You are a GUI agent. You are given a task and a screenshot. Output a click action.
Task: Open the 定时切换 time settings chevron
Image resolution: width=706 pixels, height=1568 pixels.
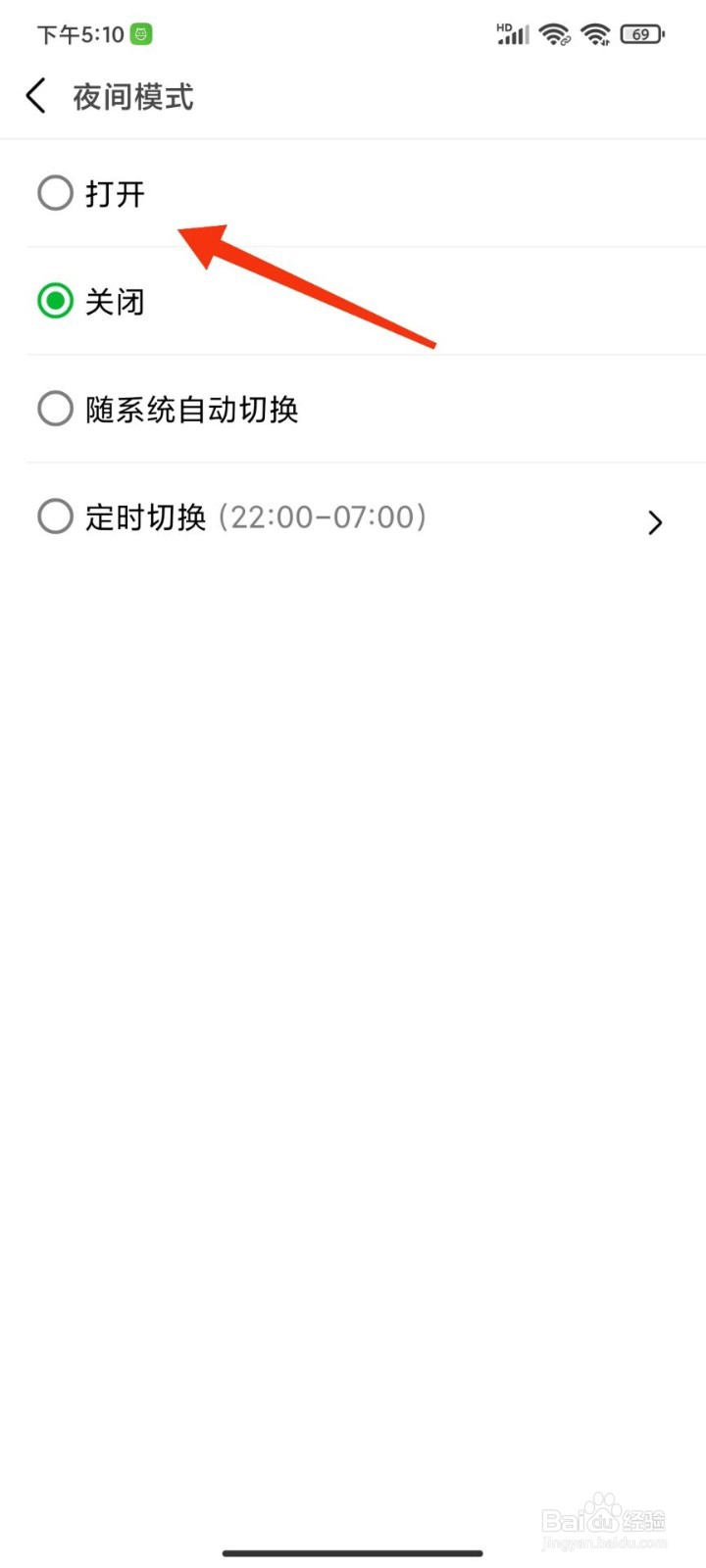(x=656, y=522)
